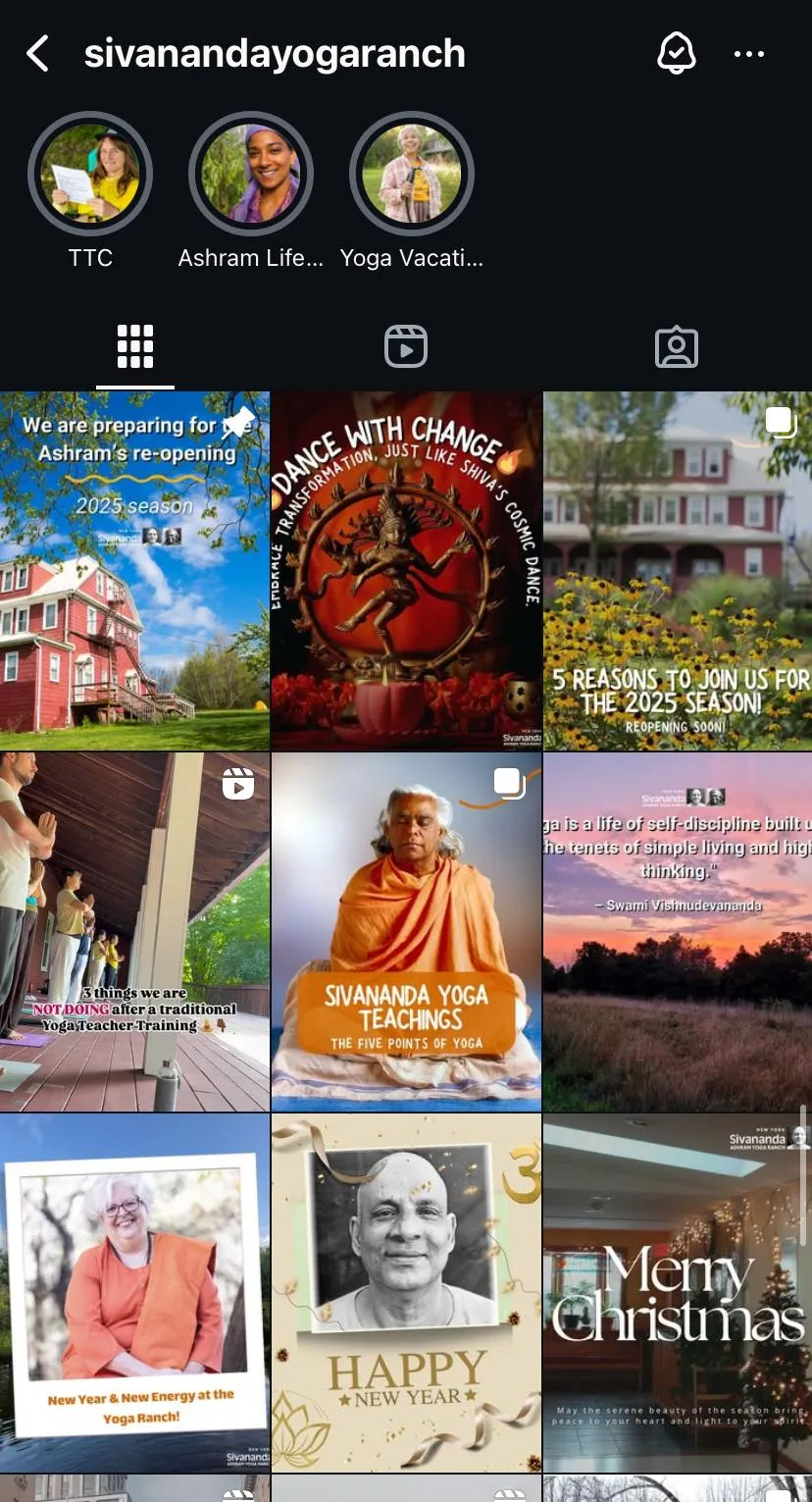The image size is (812, 1502).
Task: View the TTC story highlight
Action: point(90,174)
